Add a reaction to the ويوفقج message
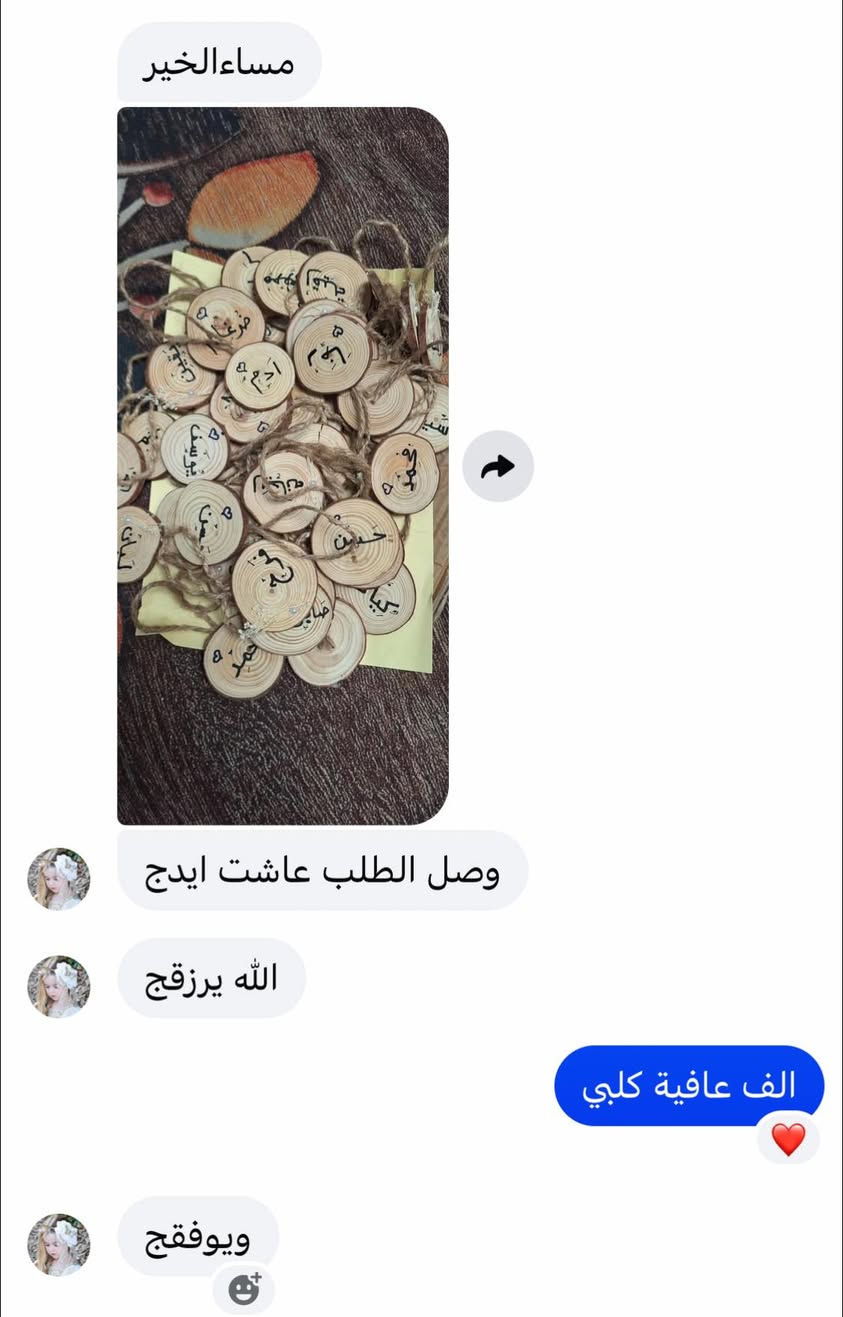 pos(244,1289)
